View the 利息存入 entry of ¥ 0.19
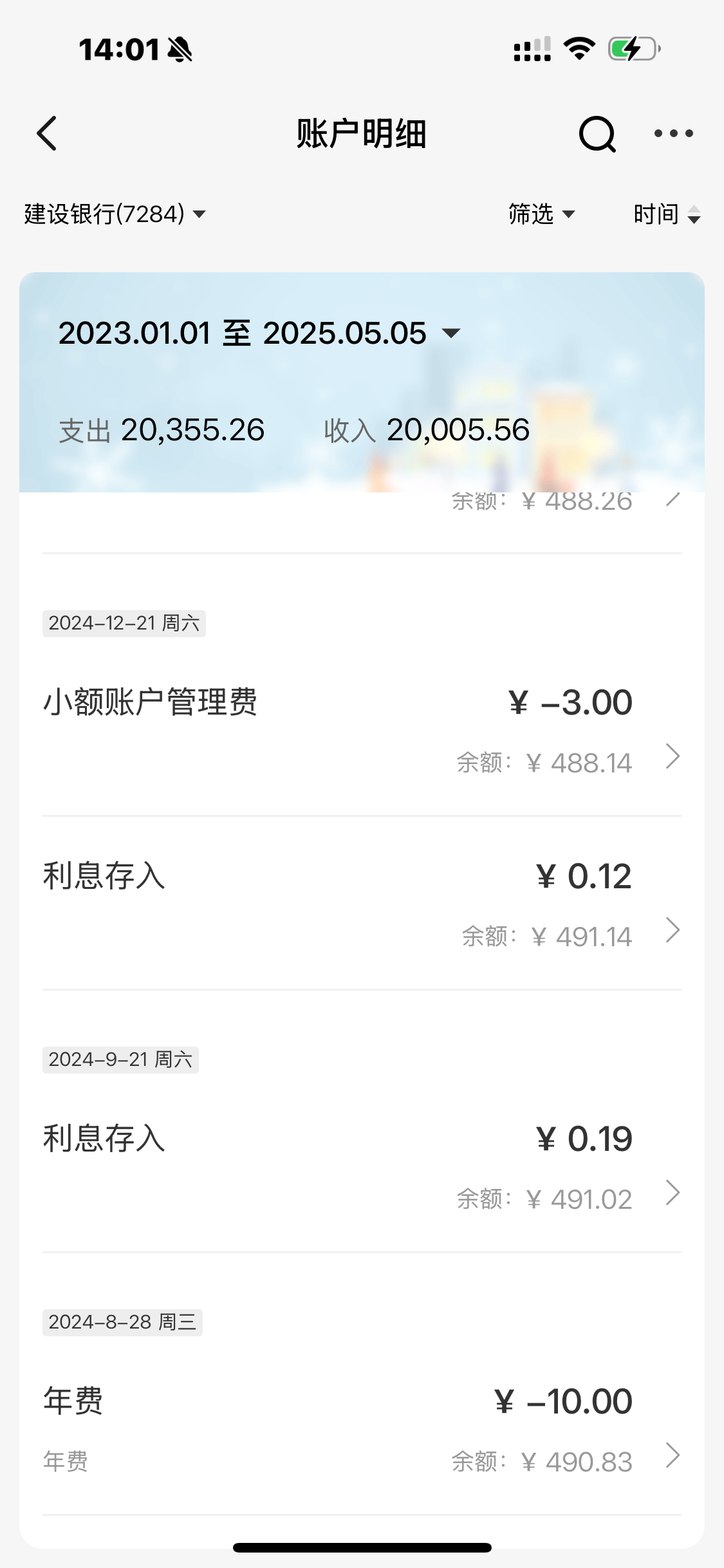724x1568 pixels. 362,1166
